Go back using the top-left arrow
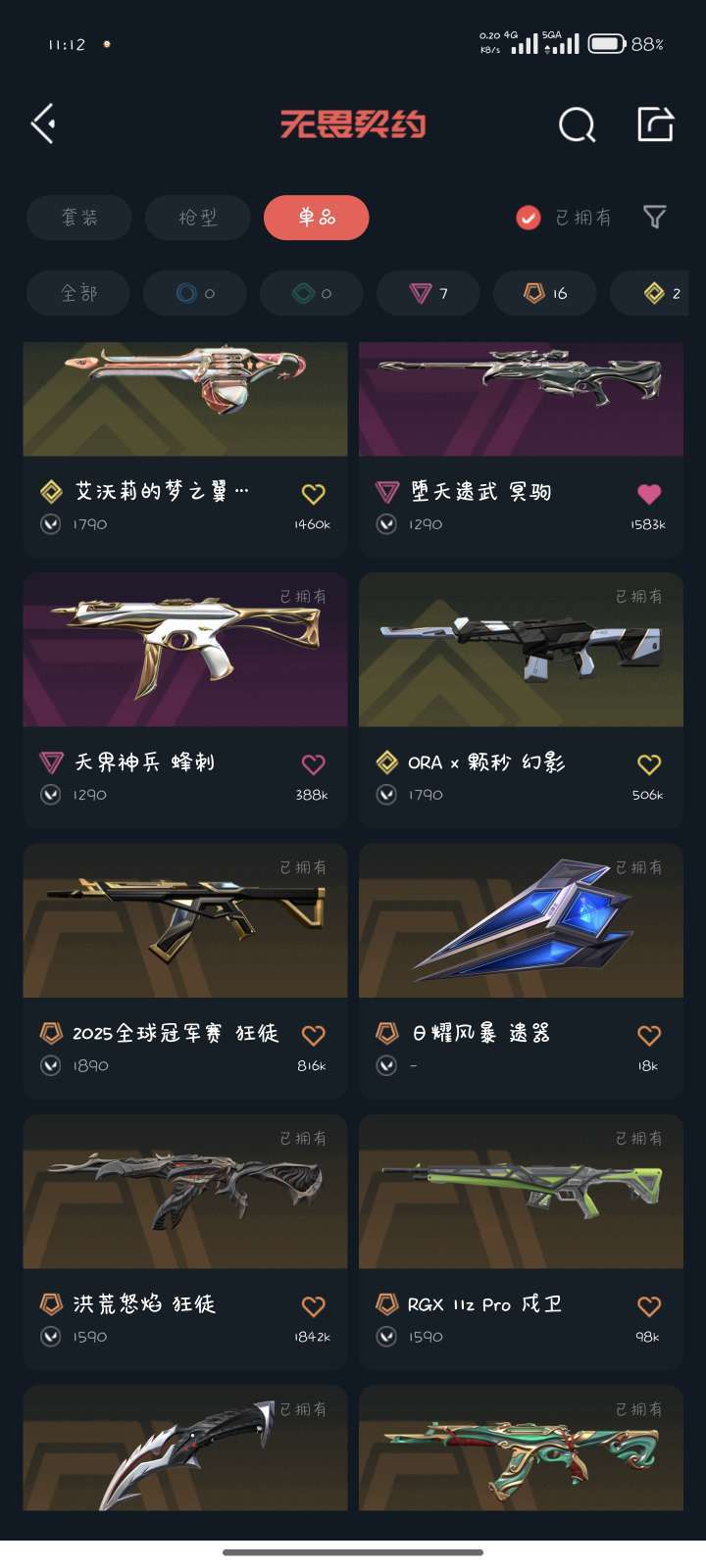706x1568 pixels. [43, 124]
